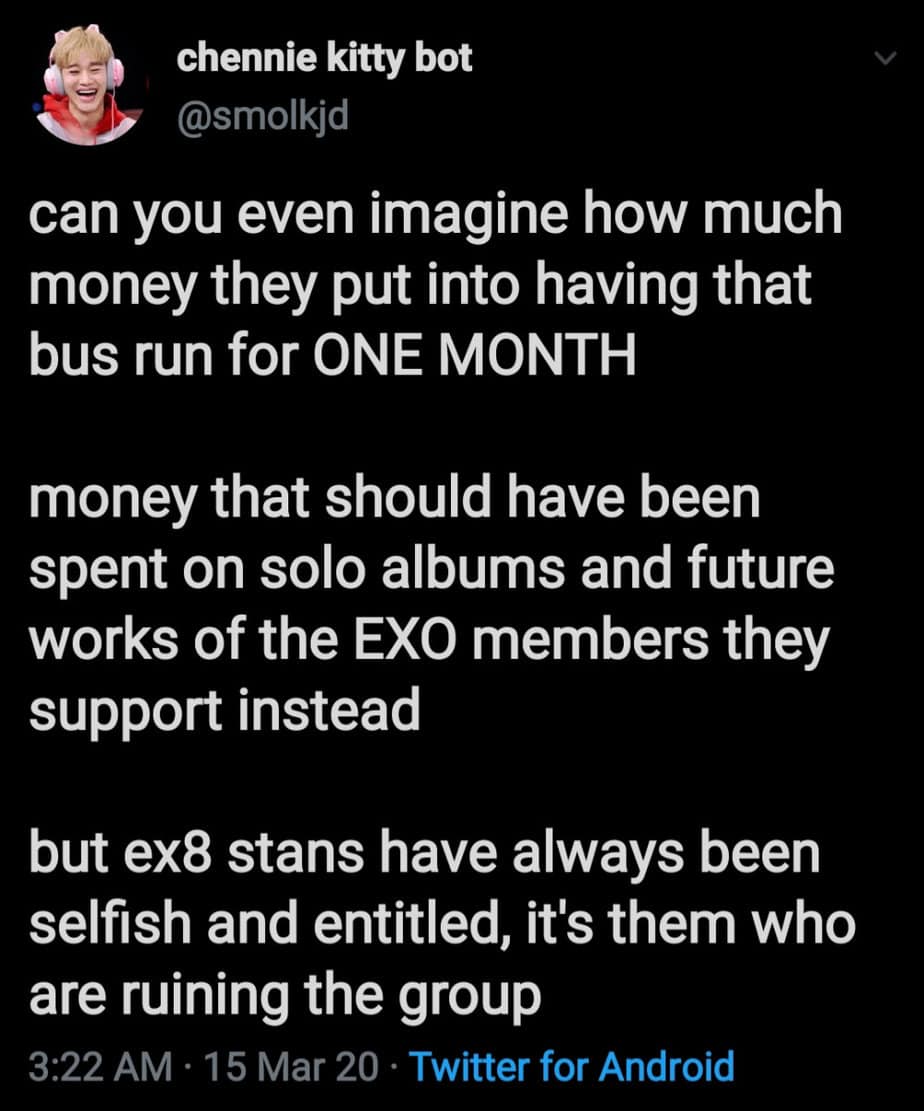Open the Twitter for Android link
This screenshot has width=924, height=1111.
coord(572,1066)
